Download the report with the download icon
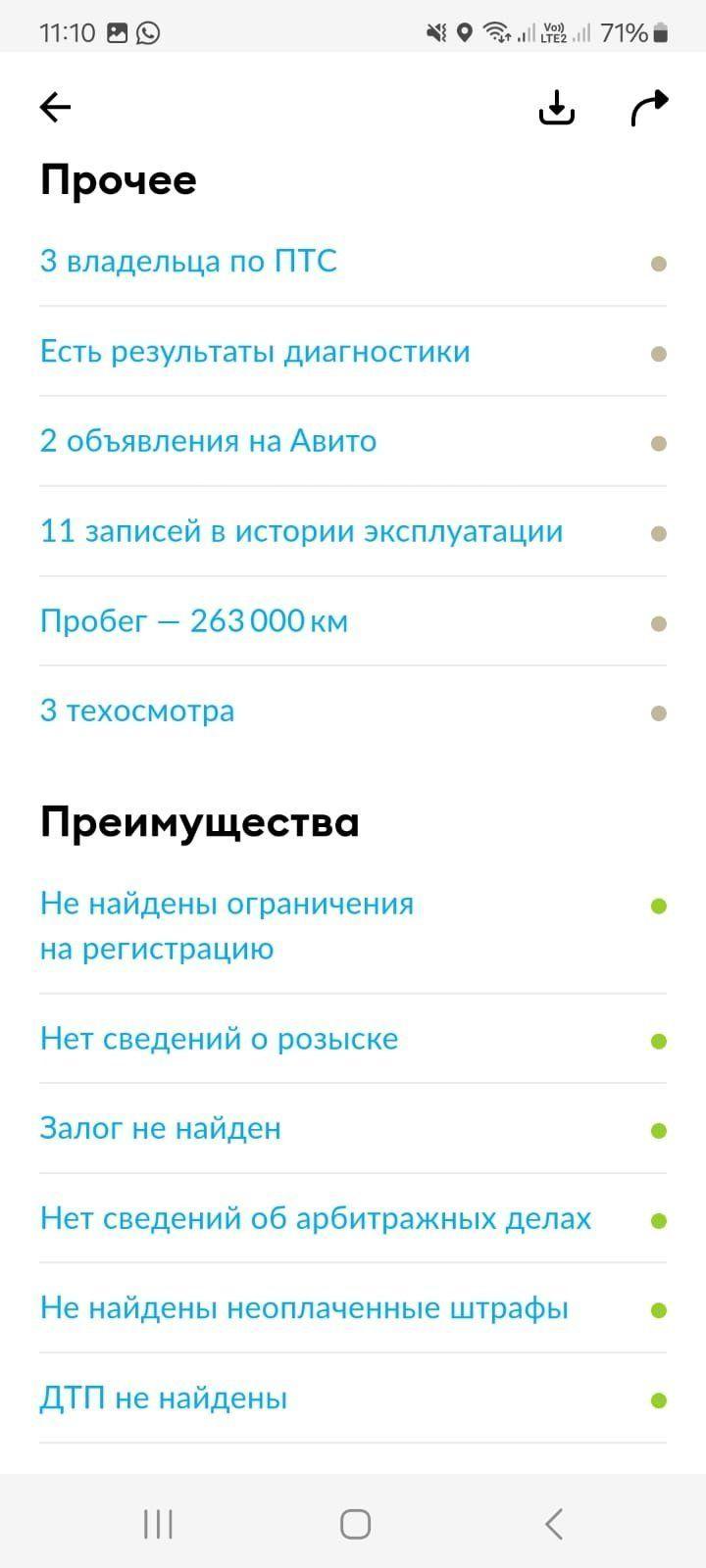 coord(557,107)
